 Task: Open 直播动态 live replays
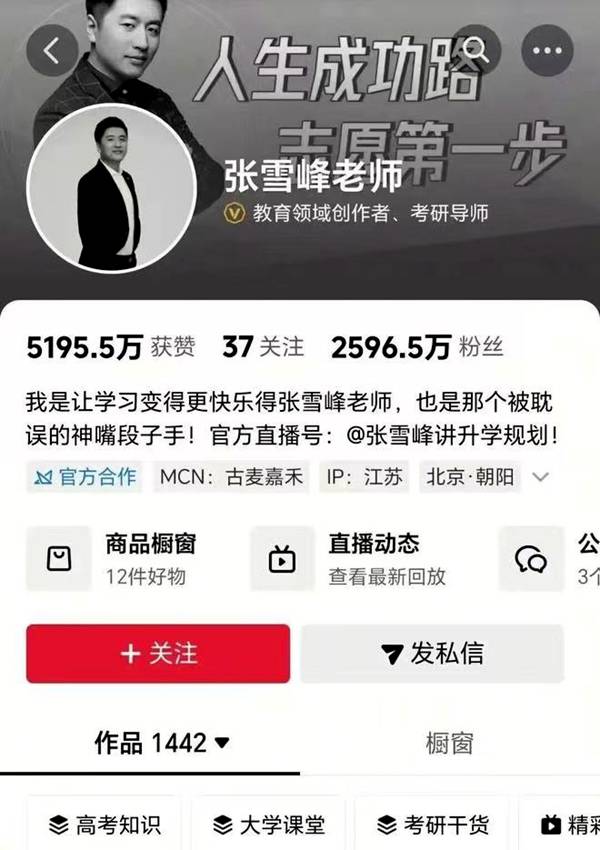(x=350, y=559)
